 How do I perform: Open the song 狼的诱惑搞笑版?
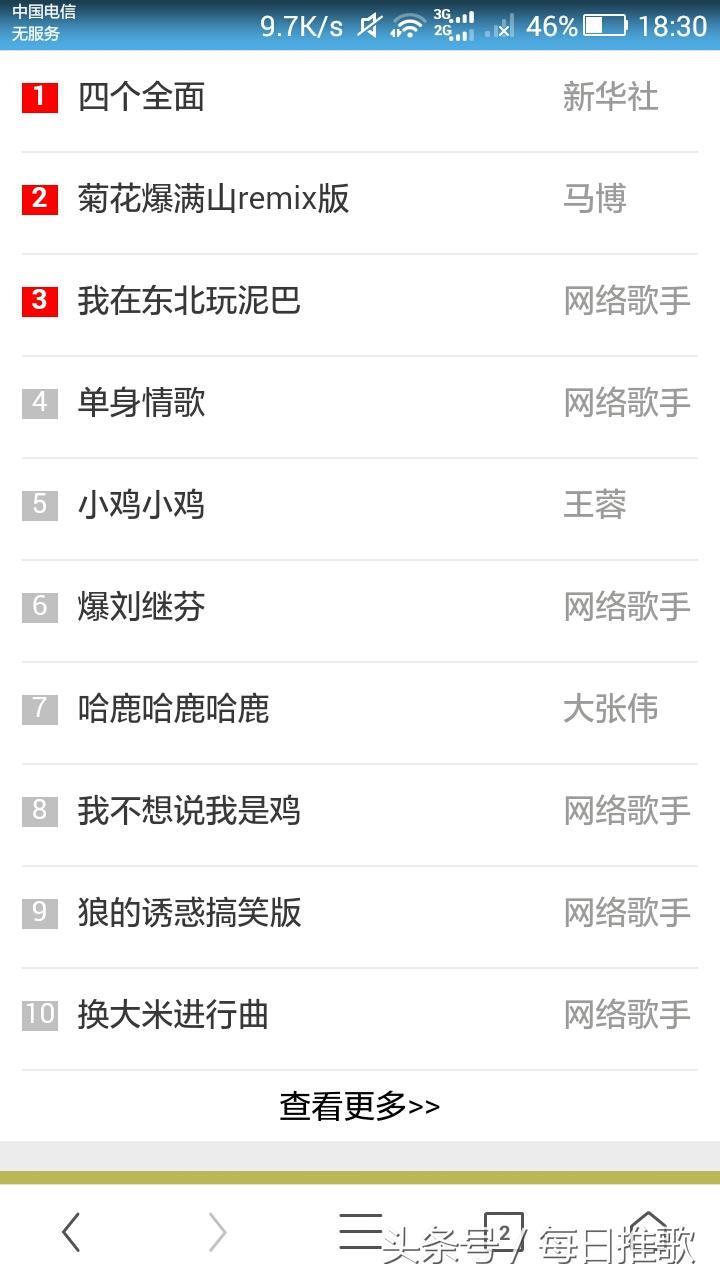point(189,913)
